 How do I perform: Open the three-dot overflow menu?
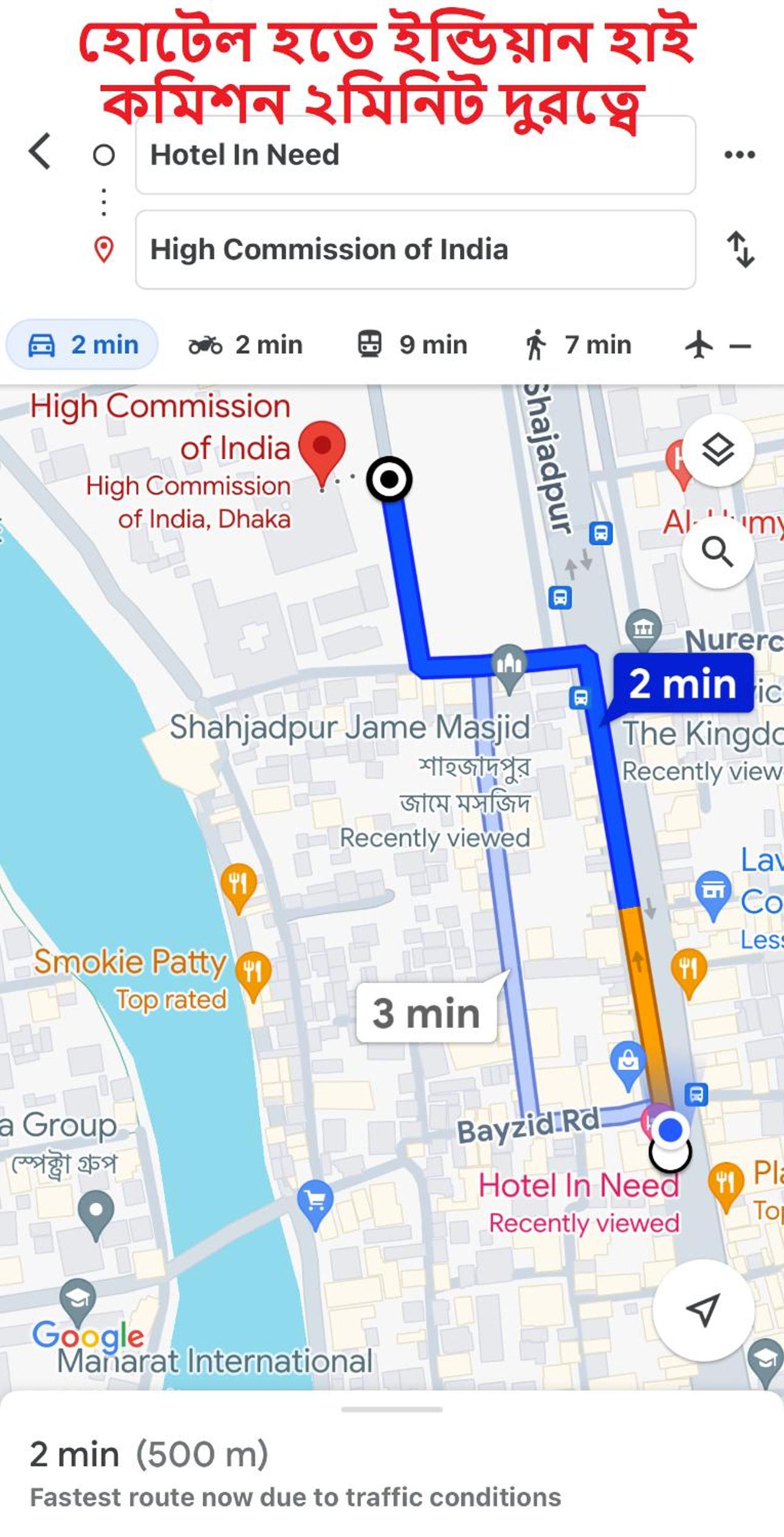pyautogui.click(x=739, y=155)
